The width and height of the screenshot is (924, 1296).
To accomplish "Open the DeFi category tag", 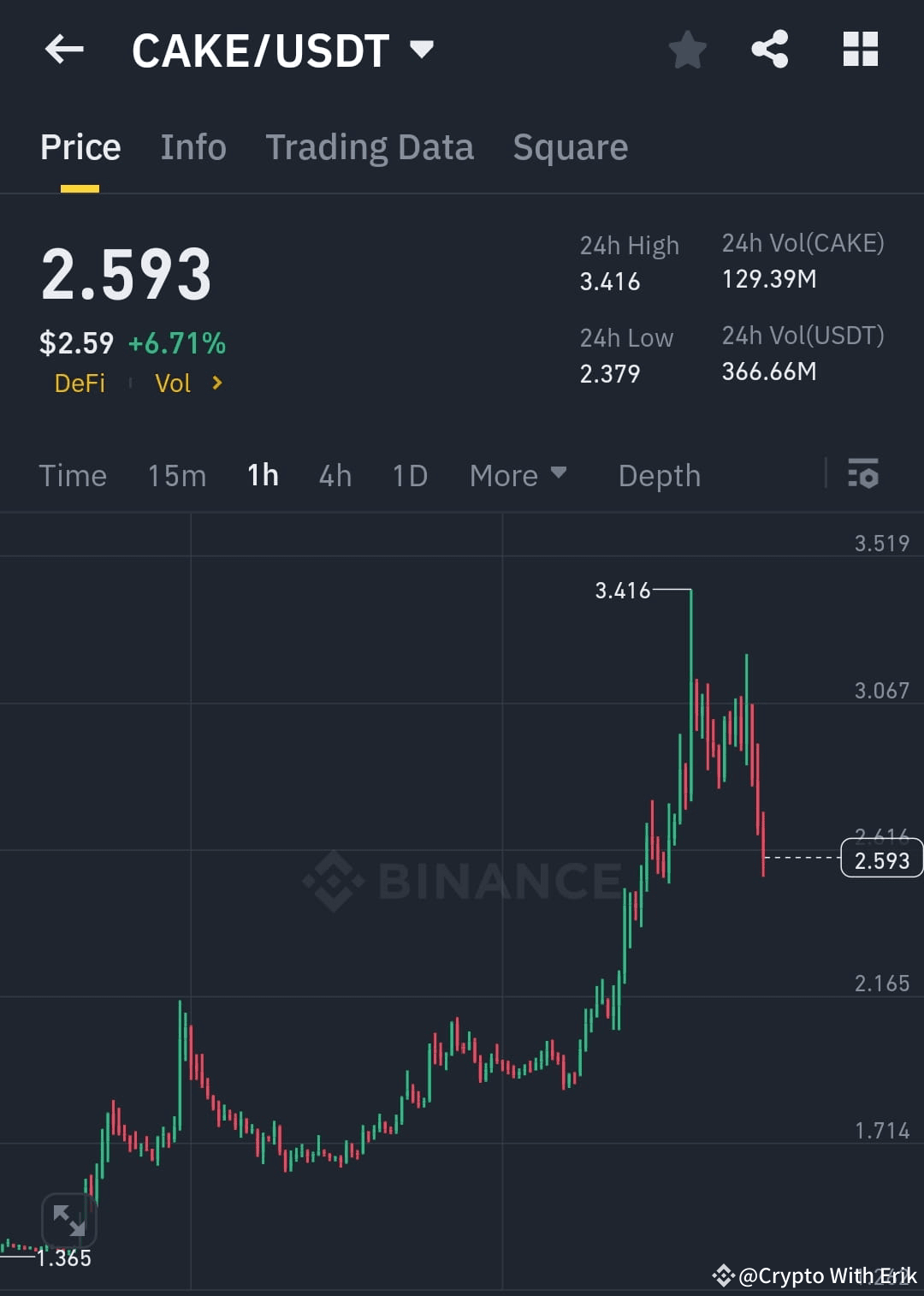I will pos(80,383).
